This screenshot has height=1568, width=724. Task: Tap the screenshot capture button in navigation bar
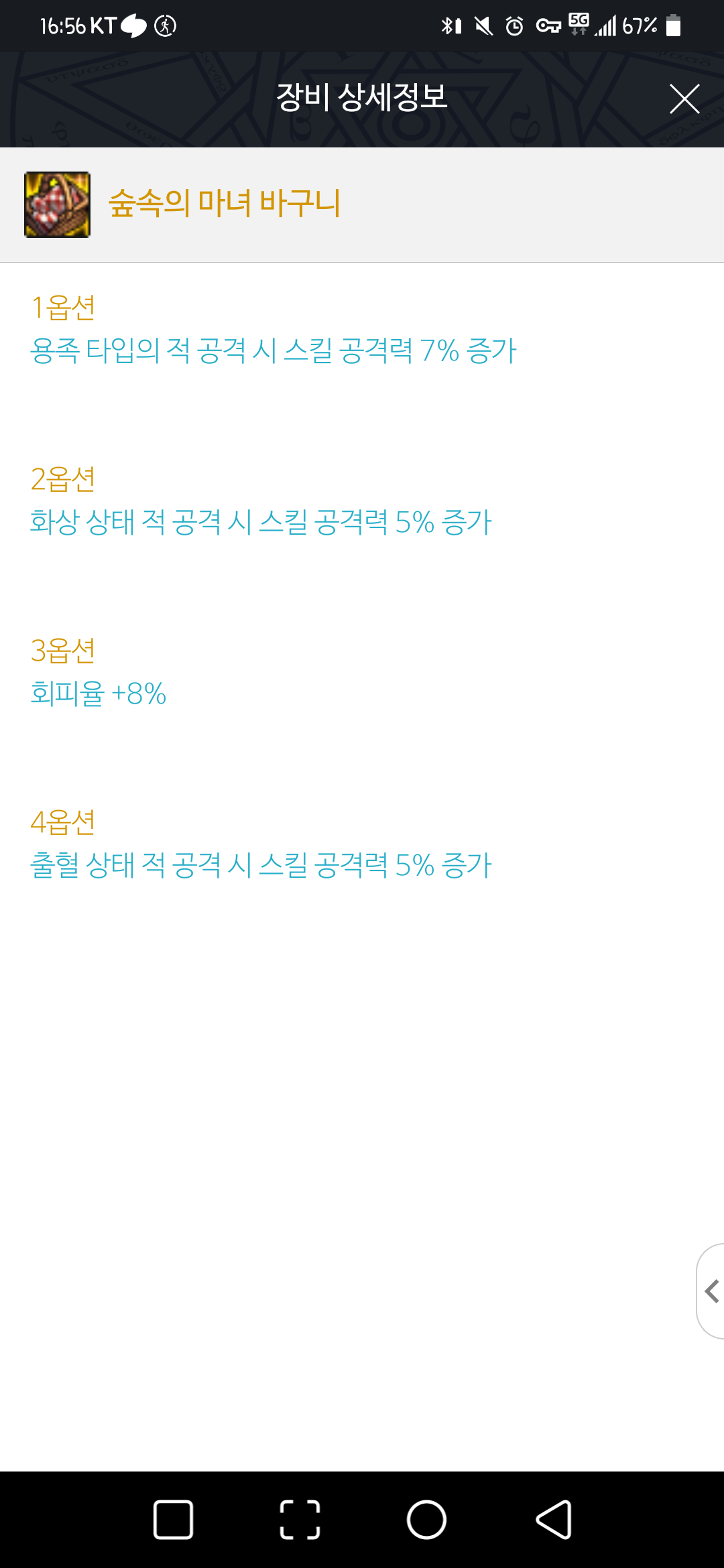coord(300,1519)
